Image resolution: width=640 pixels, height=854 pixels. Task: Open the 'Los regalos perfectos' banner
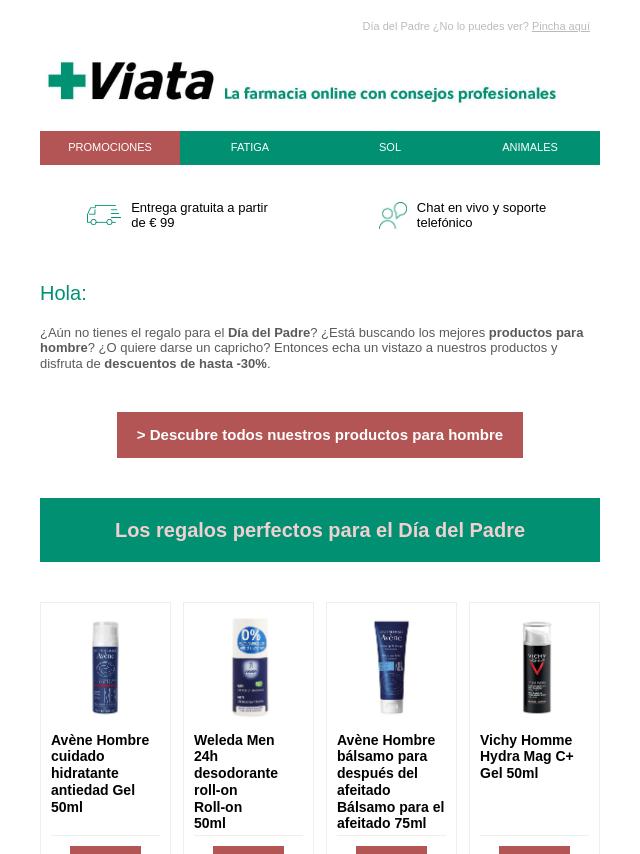(320, 530)
